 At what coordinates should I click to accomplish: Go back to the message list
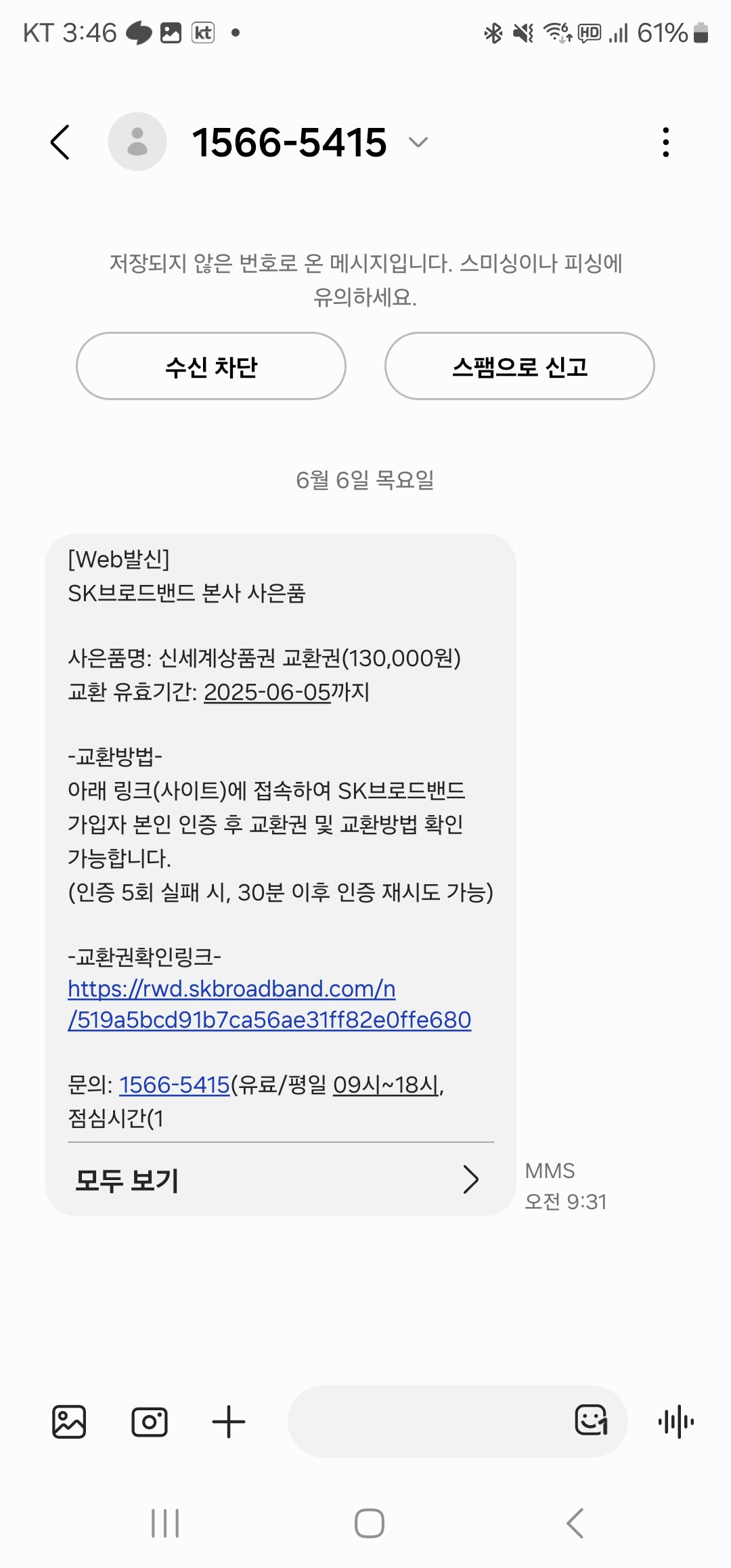click(x=60, y=142)
